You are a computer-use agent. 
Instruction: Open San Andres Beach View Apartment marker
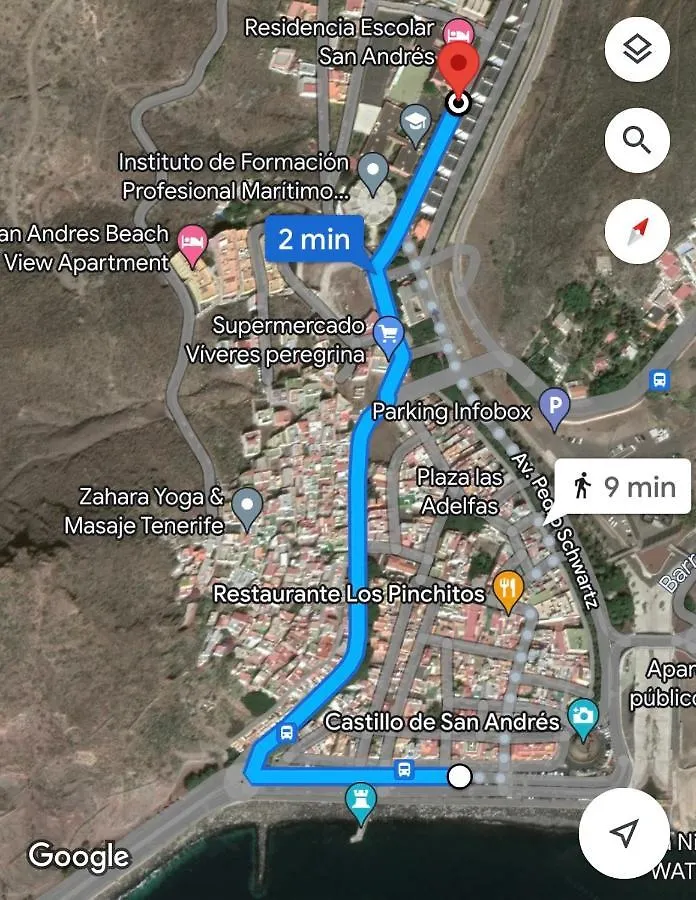[192, 240]
